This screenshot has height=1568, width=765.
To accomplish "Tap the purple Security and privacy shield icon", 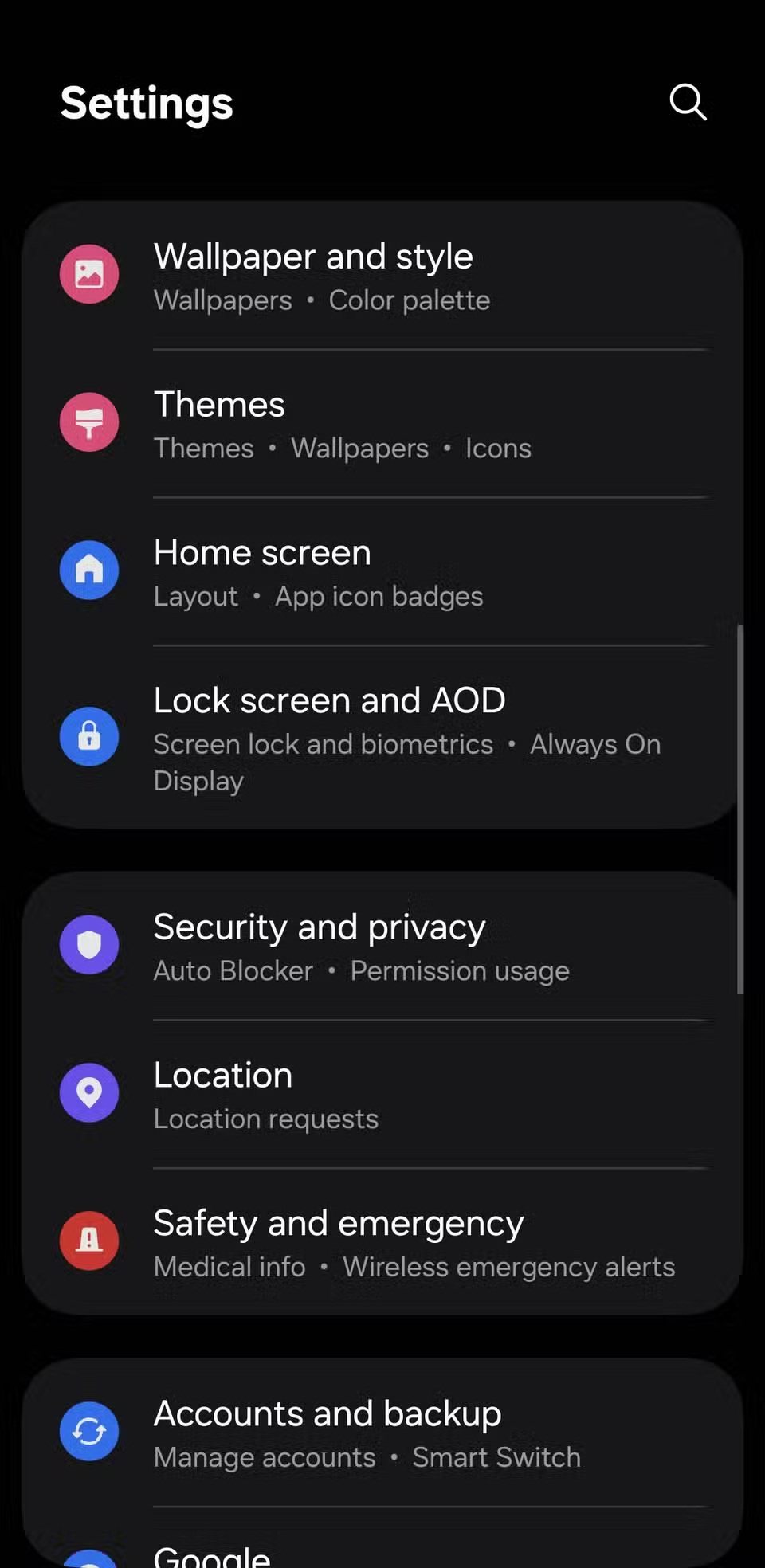I will point(88,944).
